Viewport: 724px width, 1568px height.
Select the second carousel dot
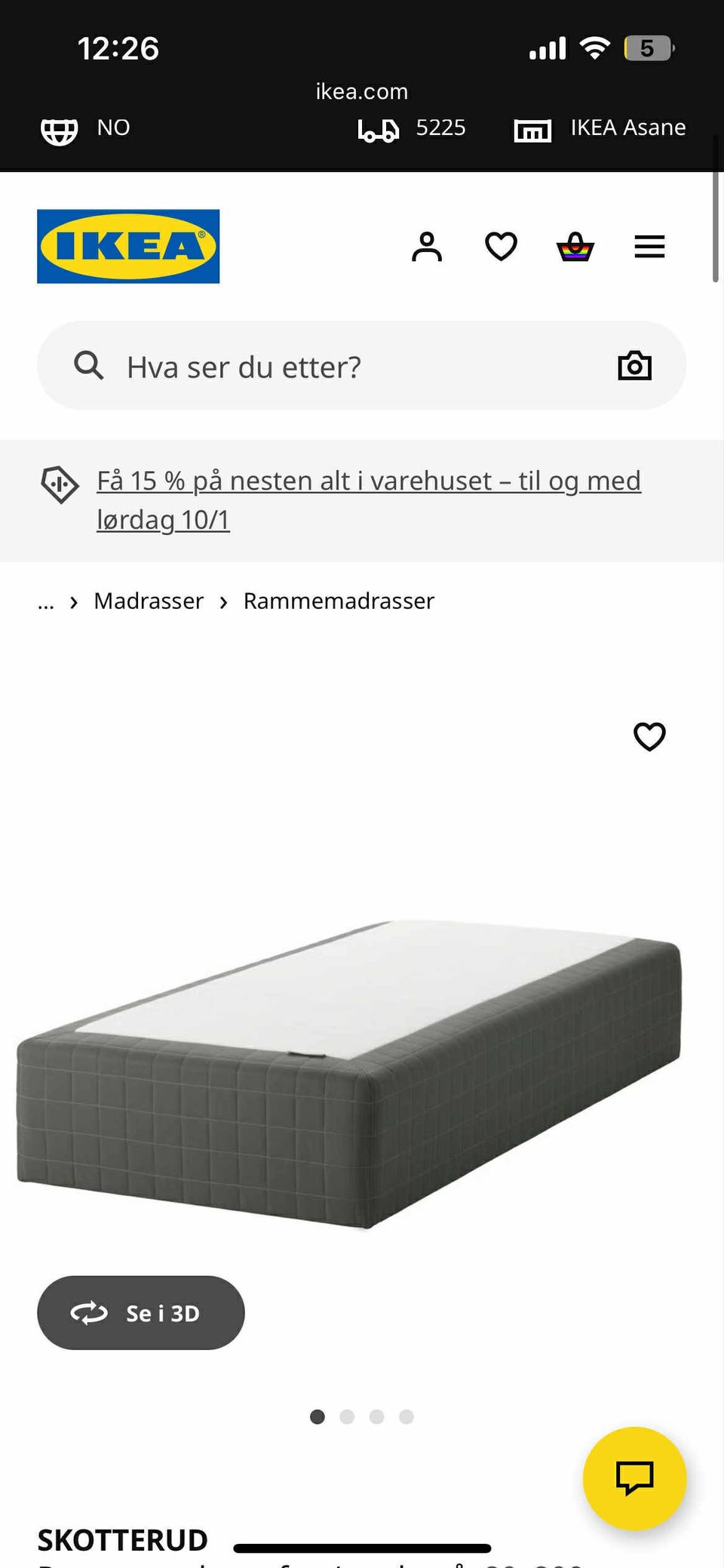point(347,1417)
